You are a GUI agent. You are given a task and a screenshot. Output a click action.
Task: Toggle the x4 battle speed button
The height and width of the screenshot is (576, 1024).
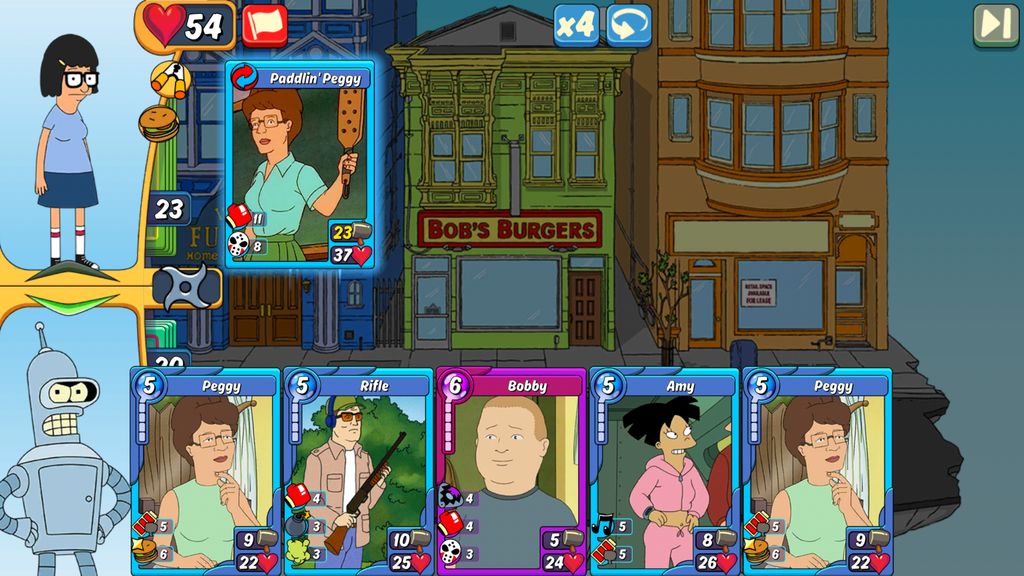[577, 25]
